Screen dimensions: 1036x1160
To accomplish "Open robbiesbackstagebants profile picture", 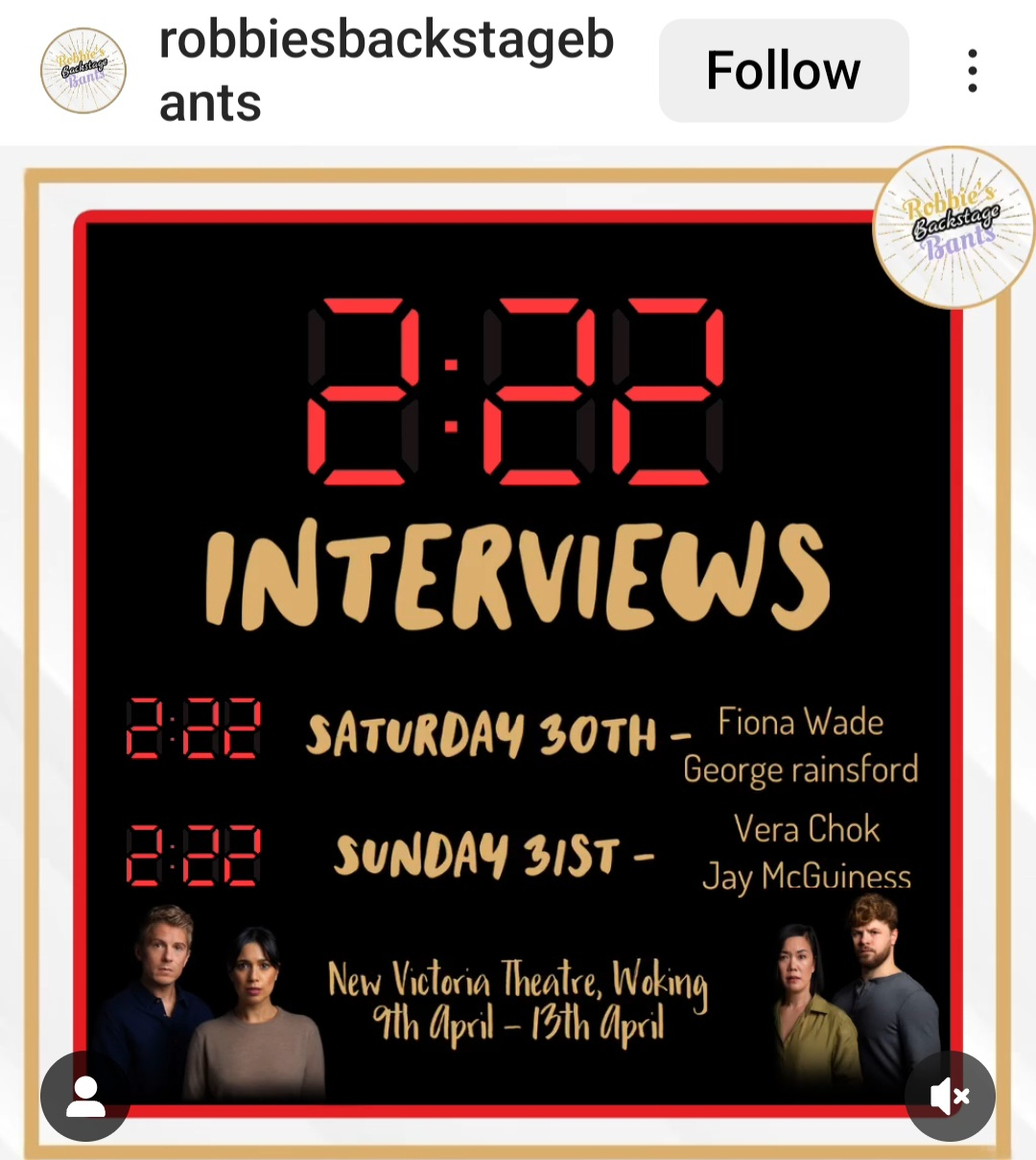I will [83, 71].
